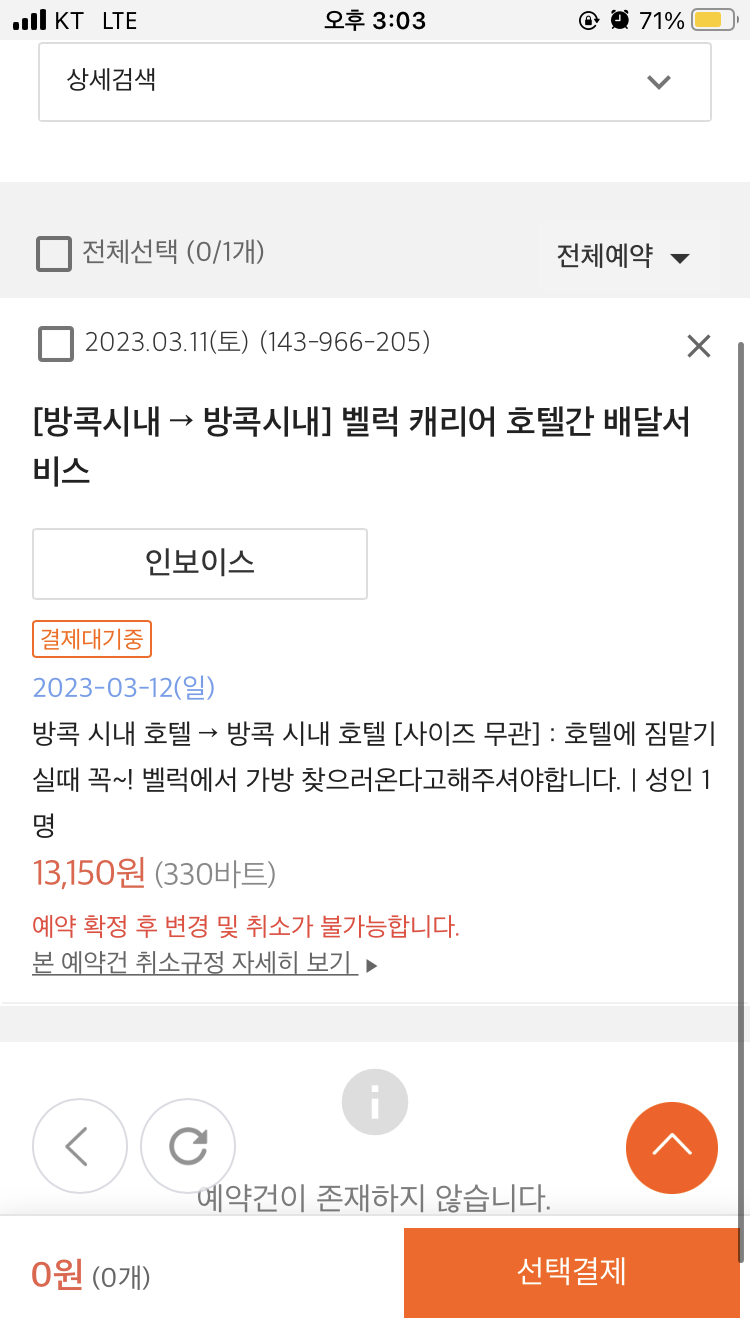Remove the reservation with the X icon

[x=698, y=346]
